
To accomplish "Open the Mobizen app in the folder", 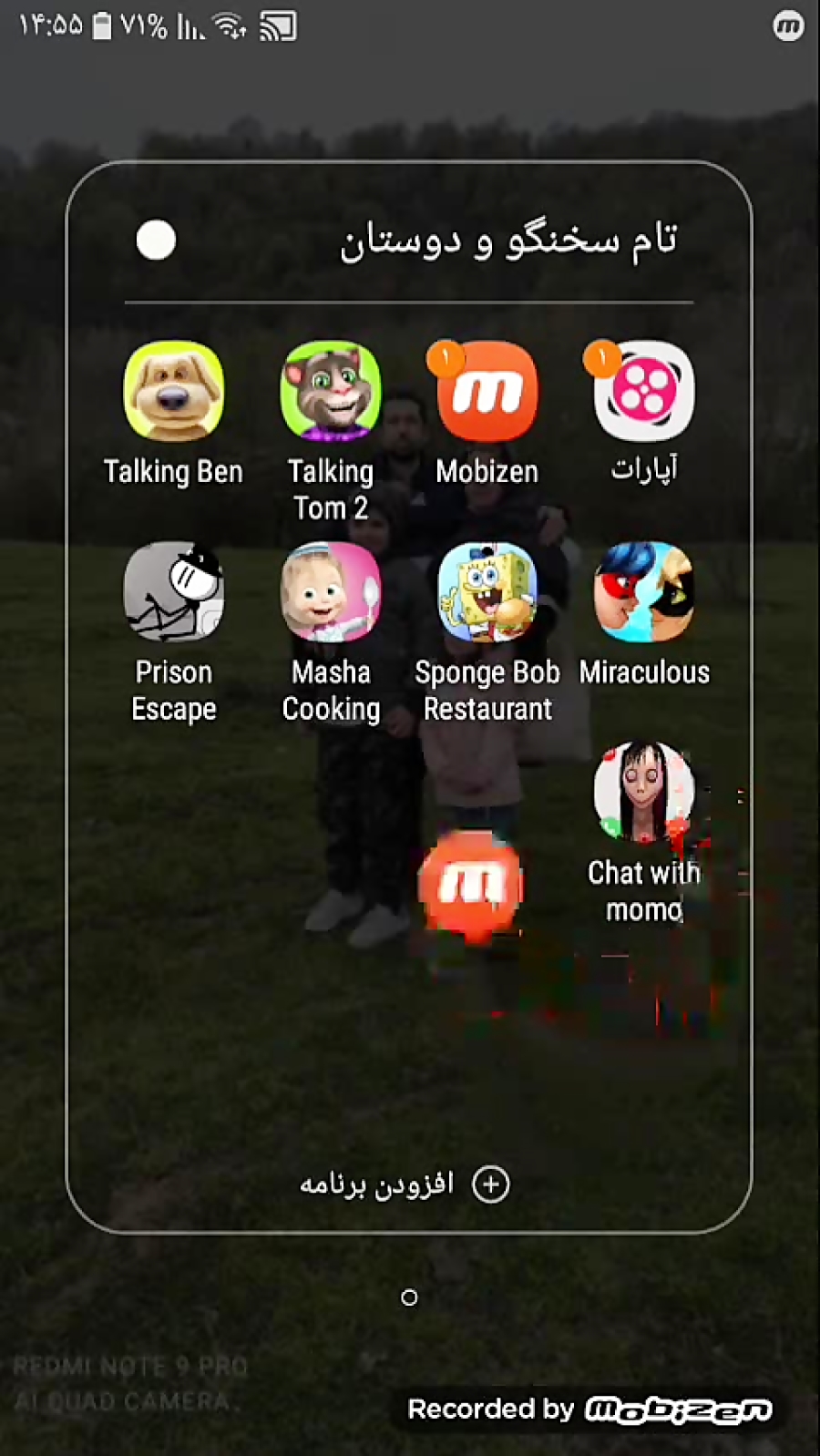I will click(x=487, y=392).
